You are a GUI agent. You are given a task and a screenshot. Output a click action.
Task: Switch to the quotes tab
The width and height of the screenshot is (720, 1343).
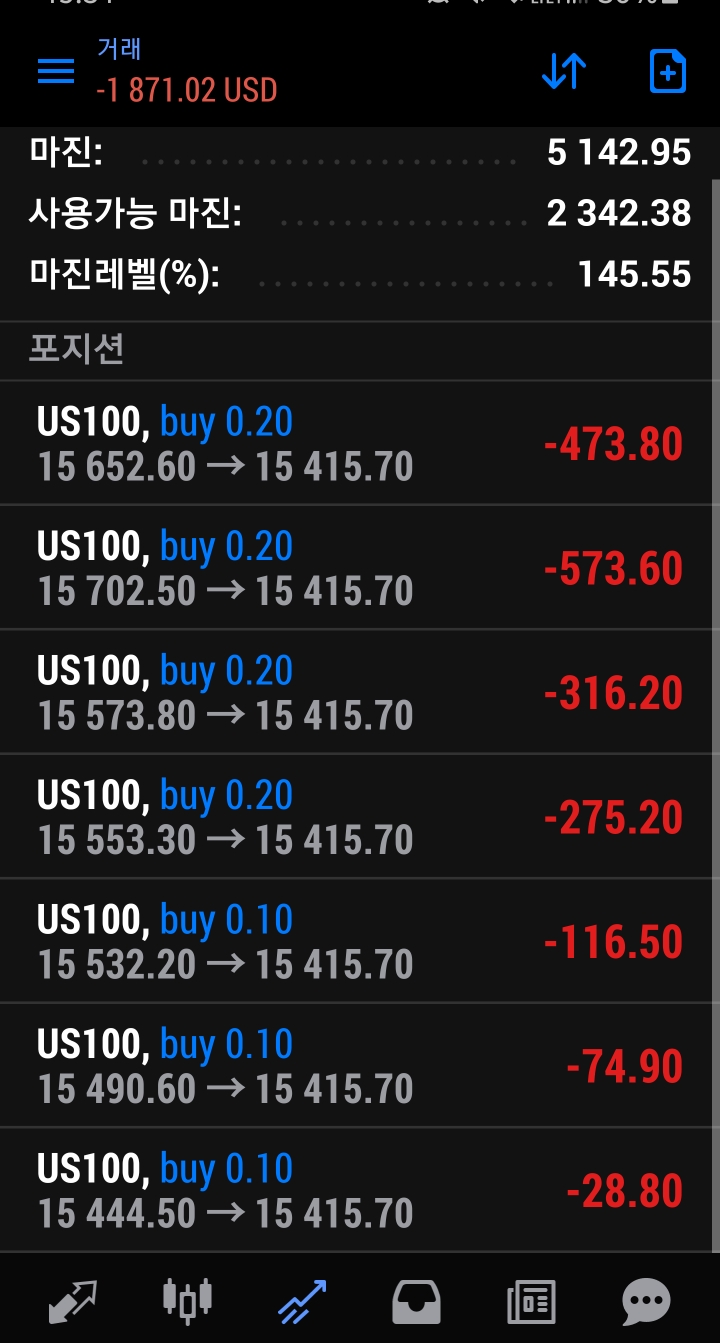(73, 1300)
